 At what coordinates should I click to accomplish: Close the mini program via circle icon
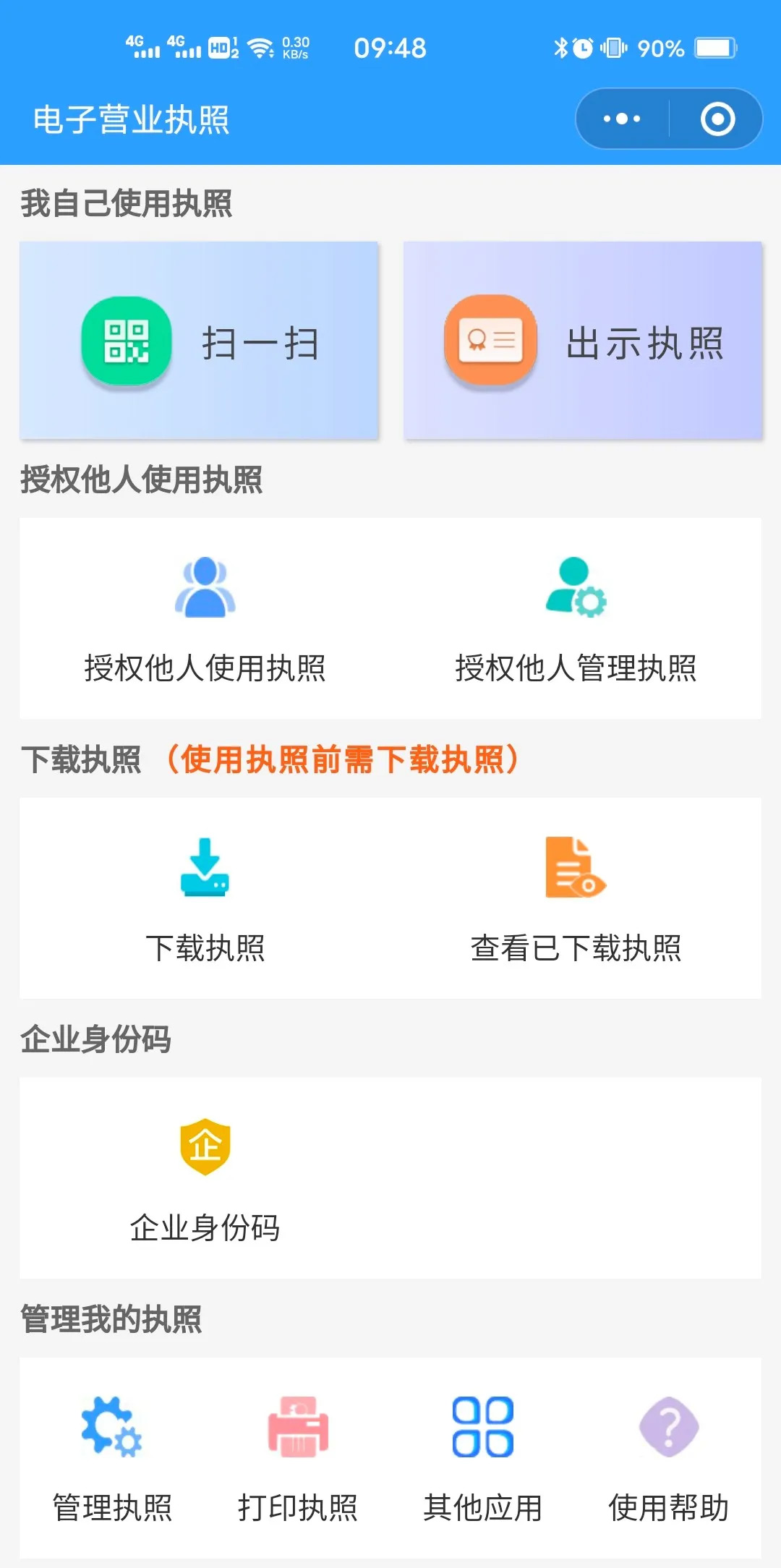[x=717, y=119]
